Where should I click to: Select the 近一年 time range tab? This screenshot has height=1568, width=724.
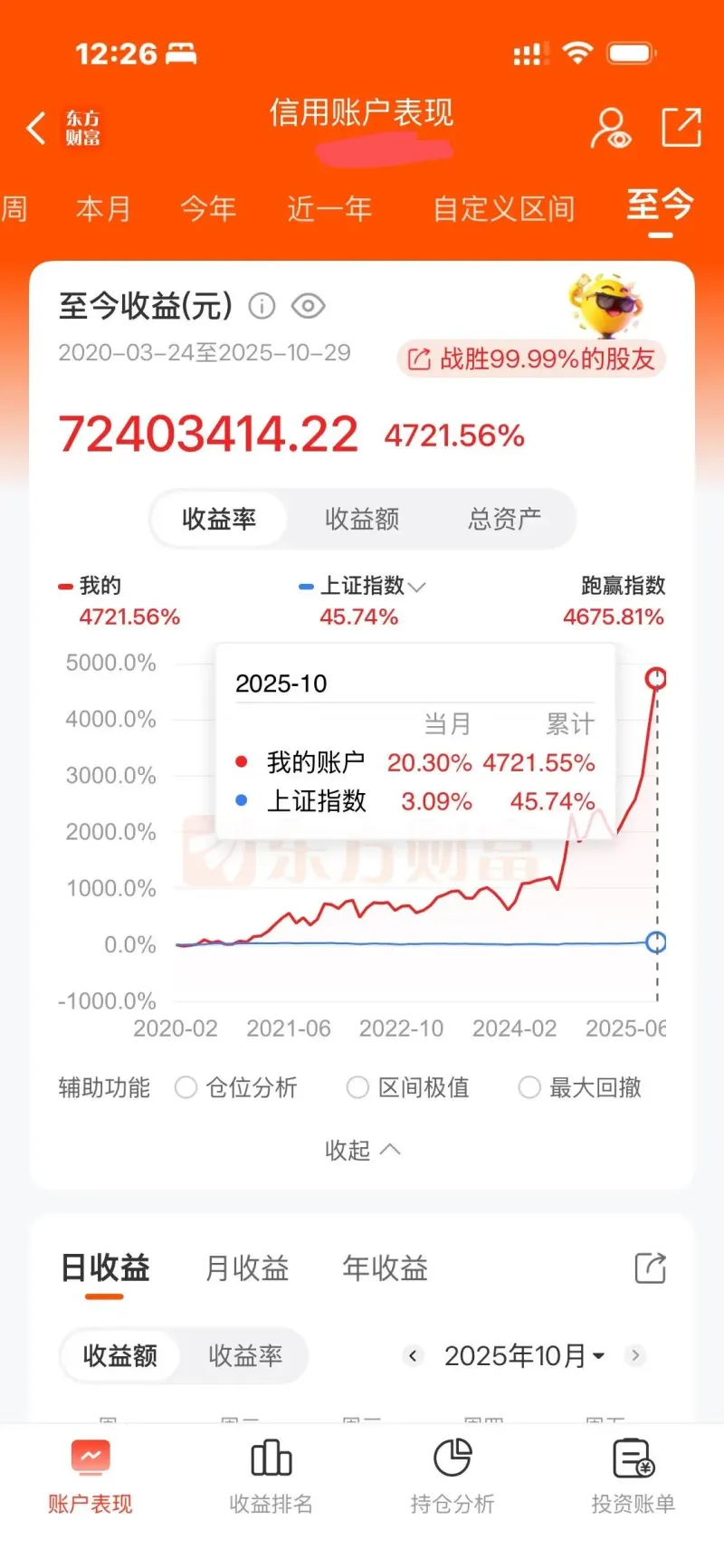(329, 209)
